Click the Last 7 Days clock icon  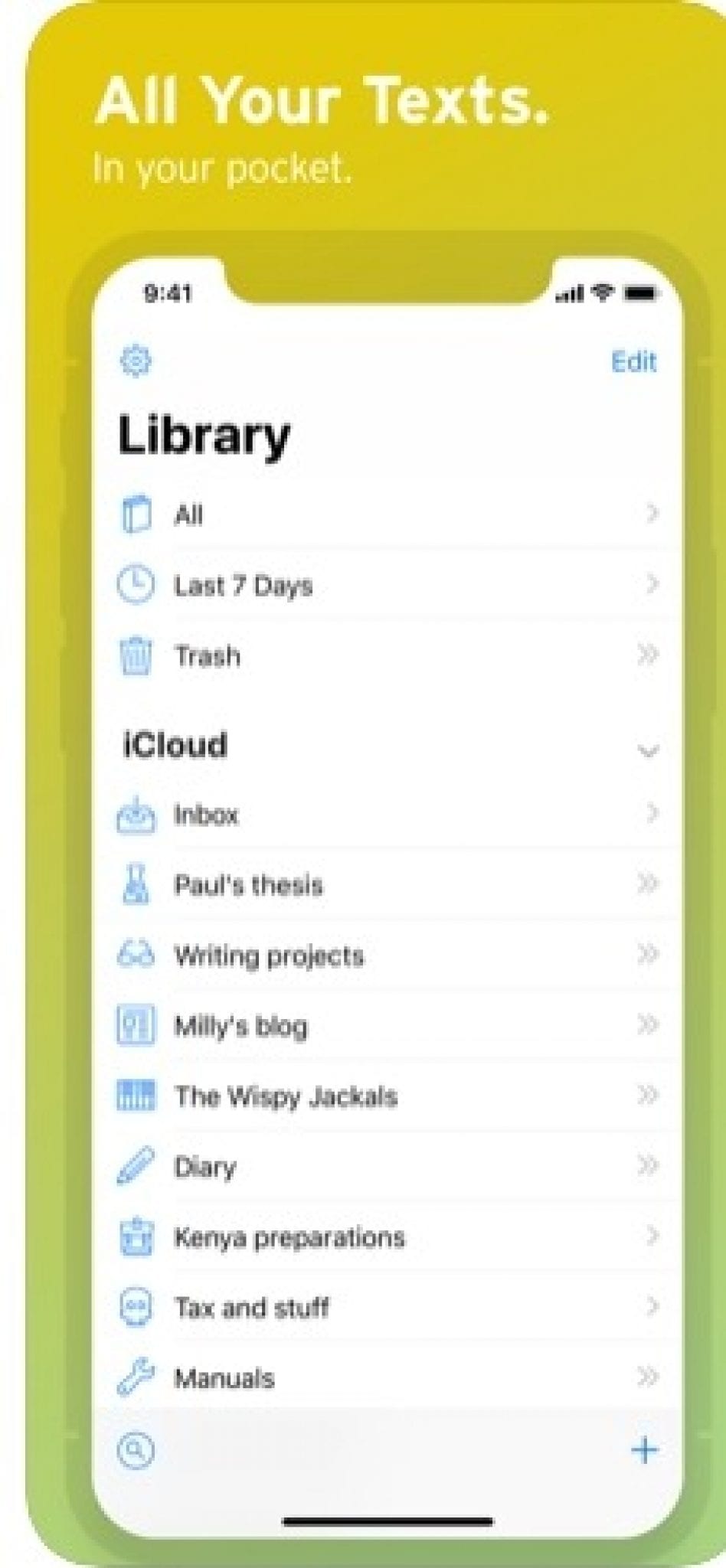136,584
